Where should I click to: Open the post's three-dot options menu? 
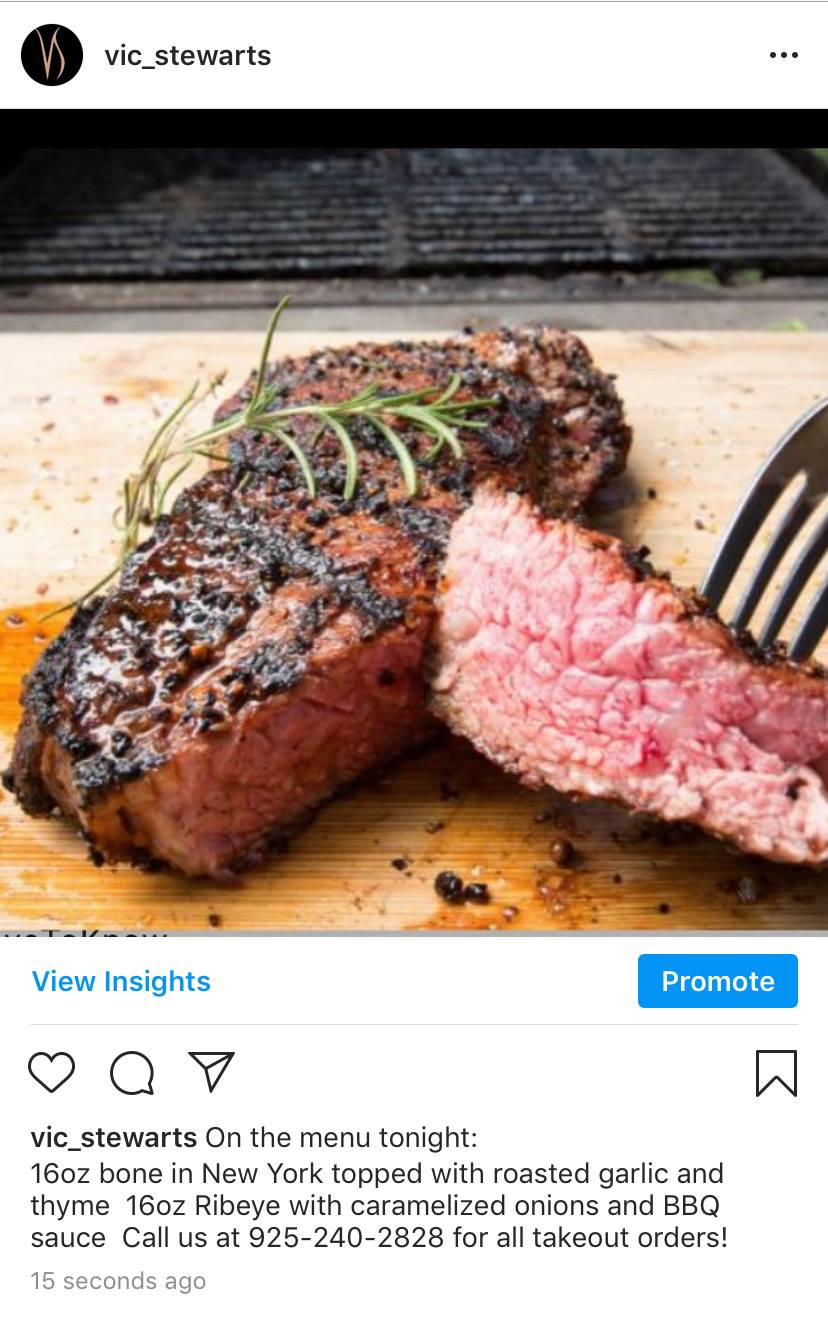click(x=783, y=56)
